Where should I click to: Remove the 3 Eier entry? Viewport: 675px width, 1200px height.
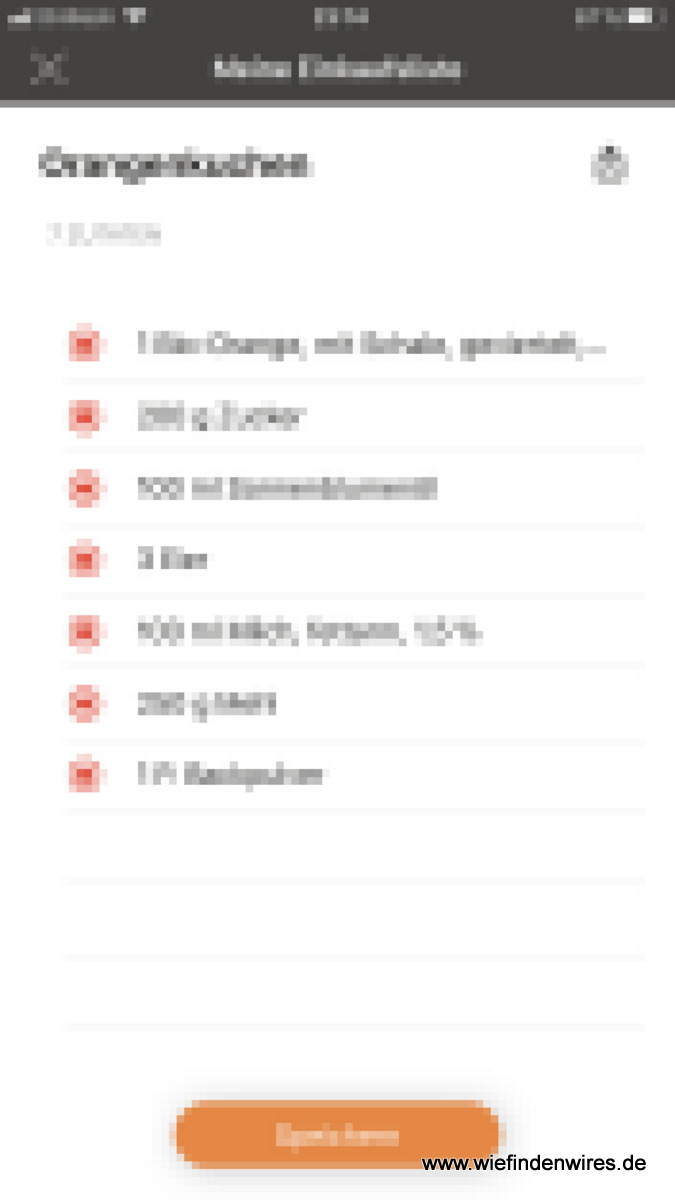pos(85,559)
